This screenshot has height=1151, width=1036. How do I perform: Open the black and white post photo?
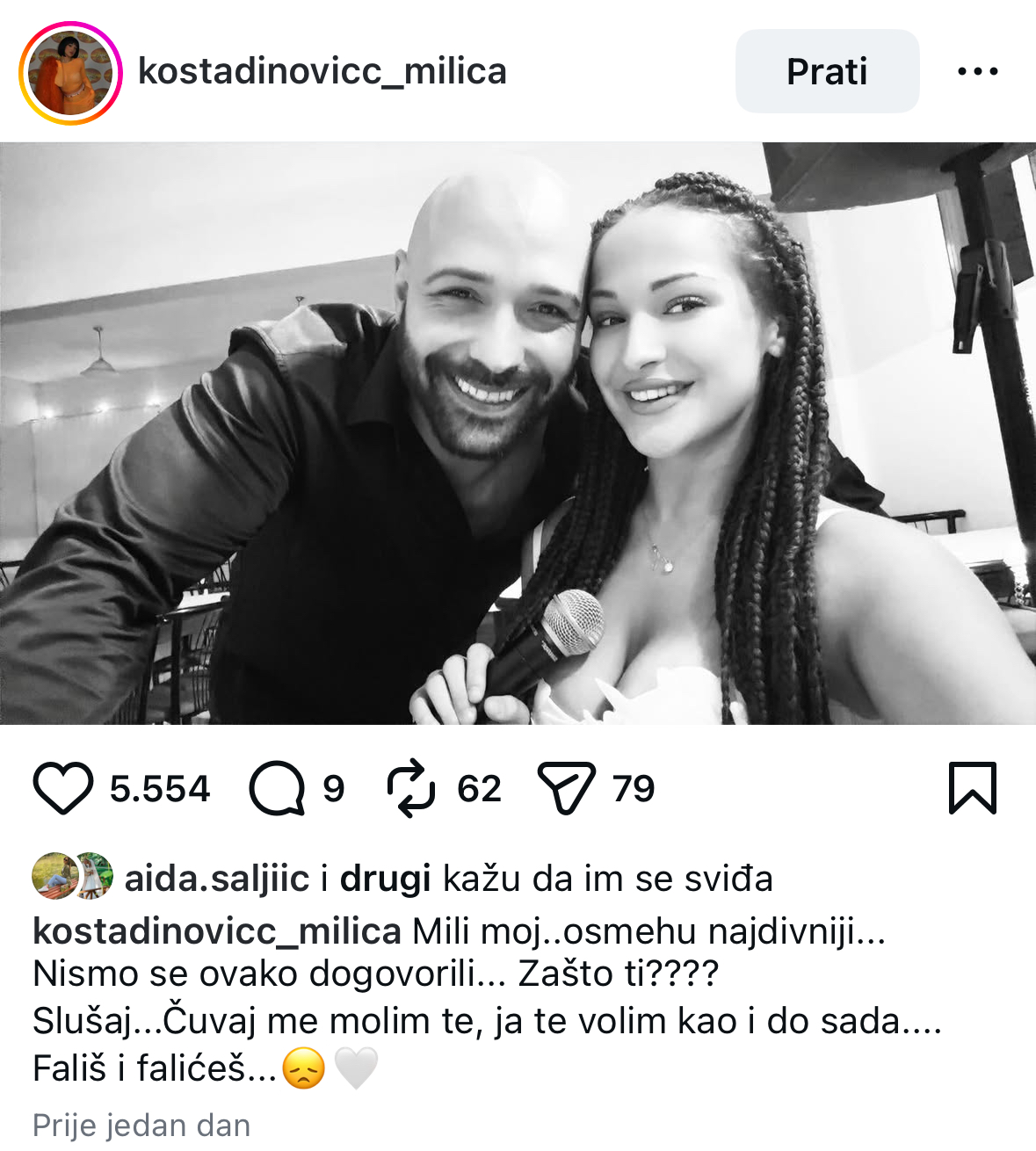[518, 433]
